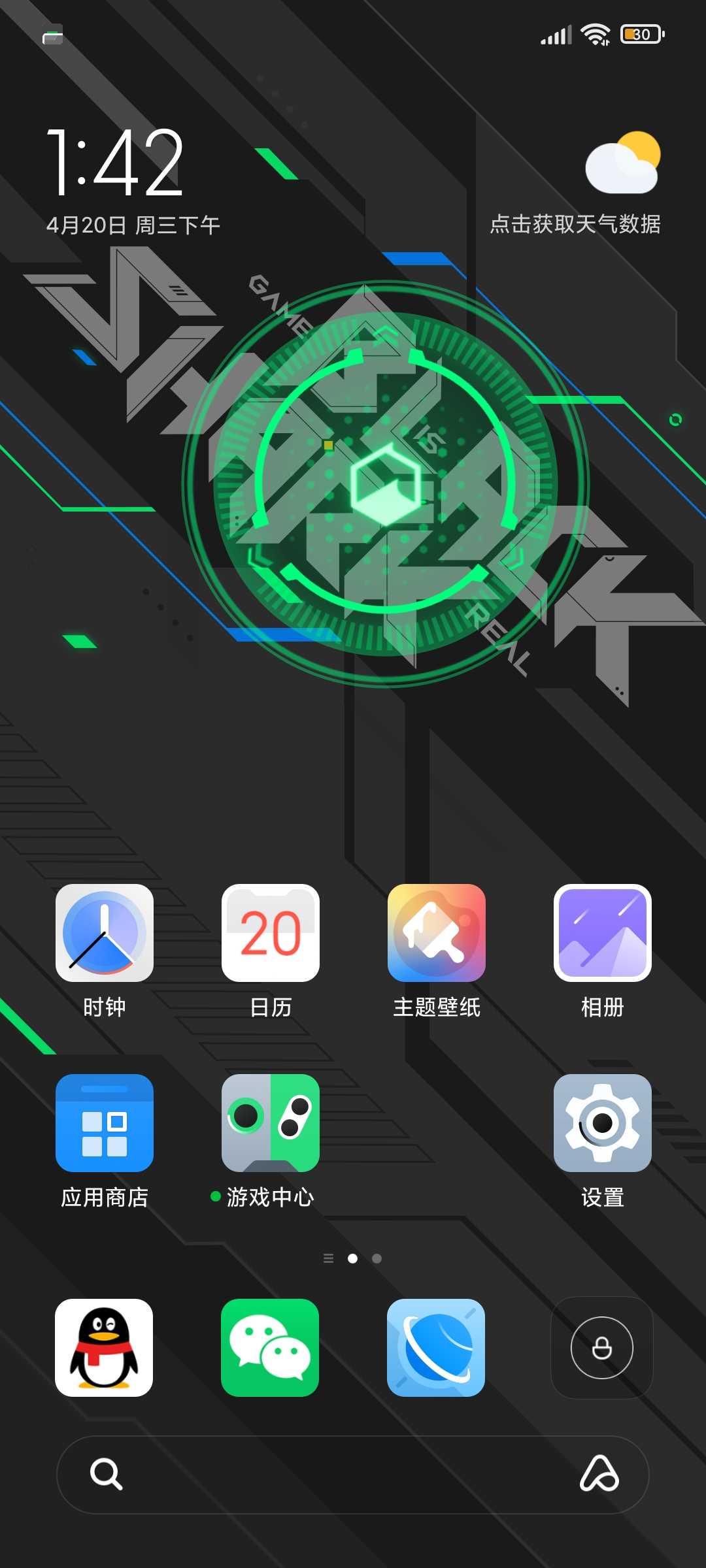Tap the 1:42 clock widget

(115, 162)
